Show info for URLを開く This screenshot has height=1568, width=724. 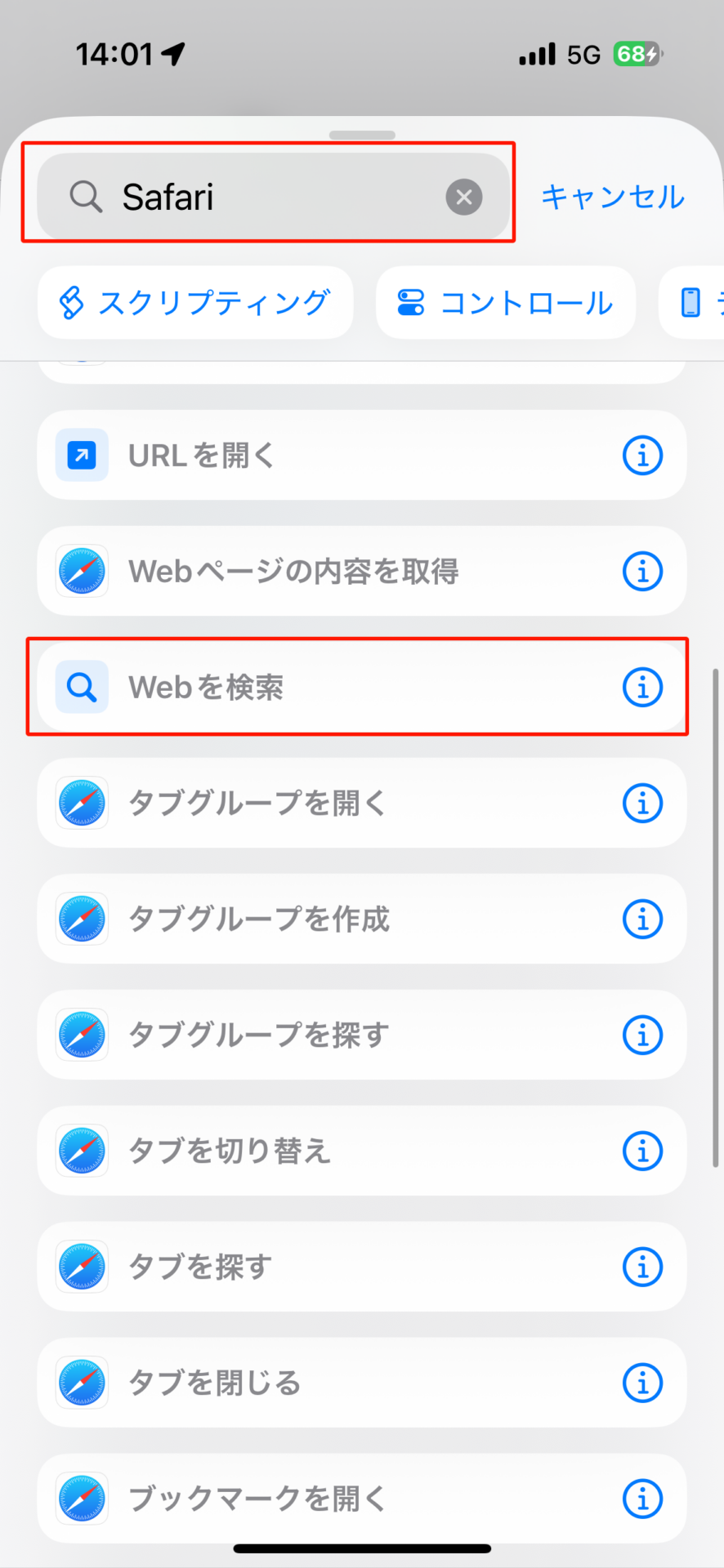pos(643,455)
